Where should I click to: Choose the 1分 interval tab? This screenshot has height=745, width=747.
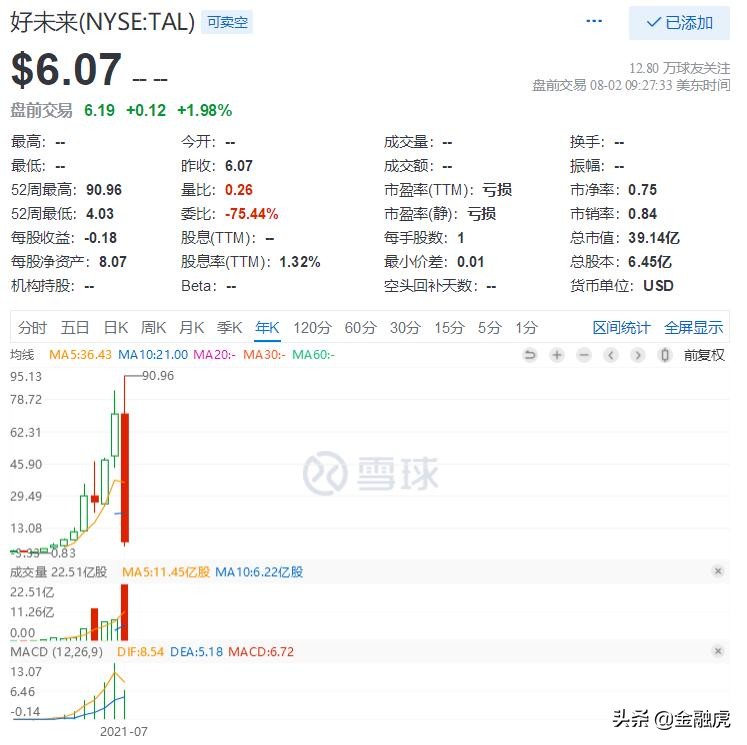coord(526,327)
